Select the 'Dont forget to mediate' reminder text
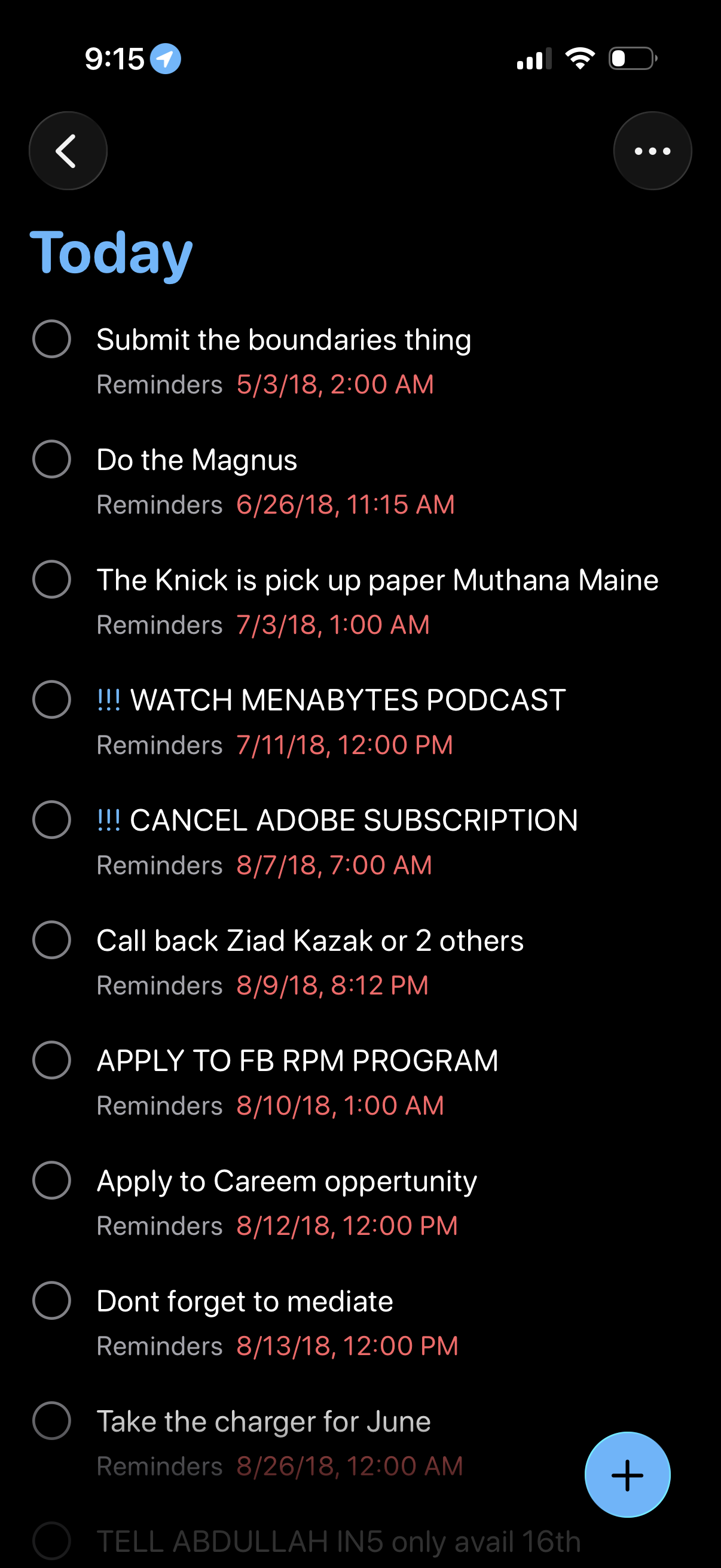This screenshot has height=1568, width=721. click(245, 1301)
